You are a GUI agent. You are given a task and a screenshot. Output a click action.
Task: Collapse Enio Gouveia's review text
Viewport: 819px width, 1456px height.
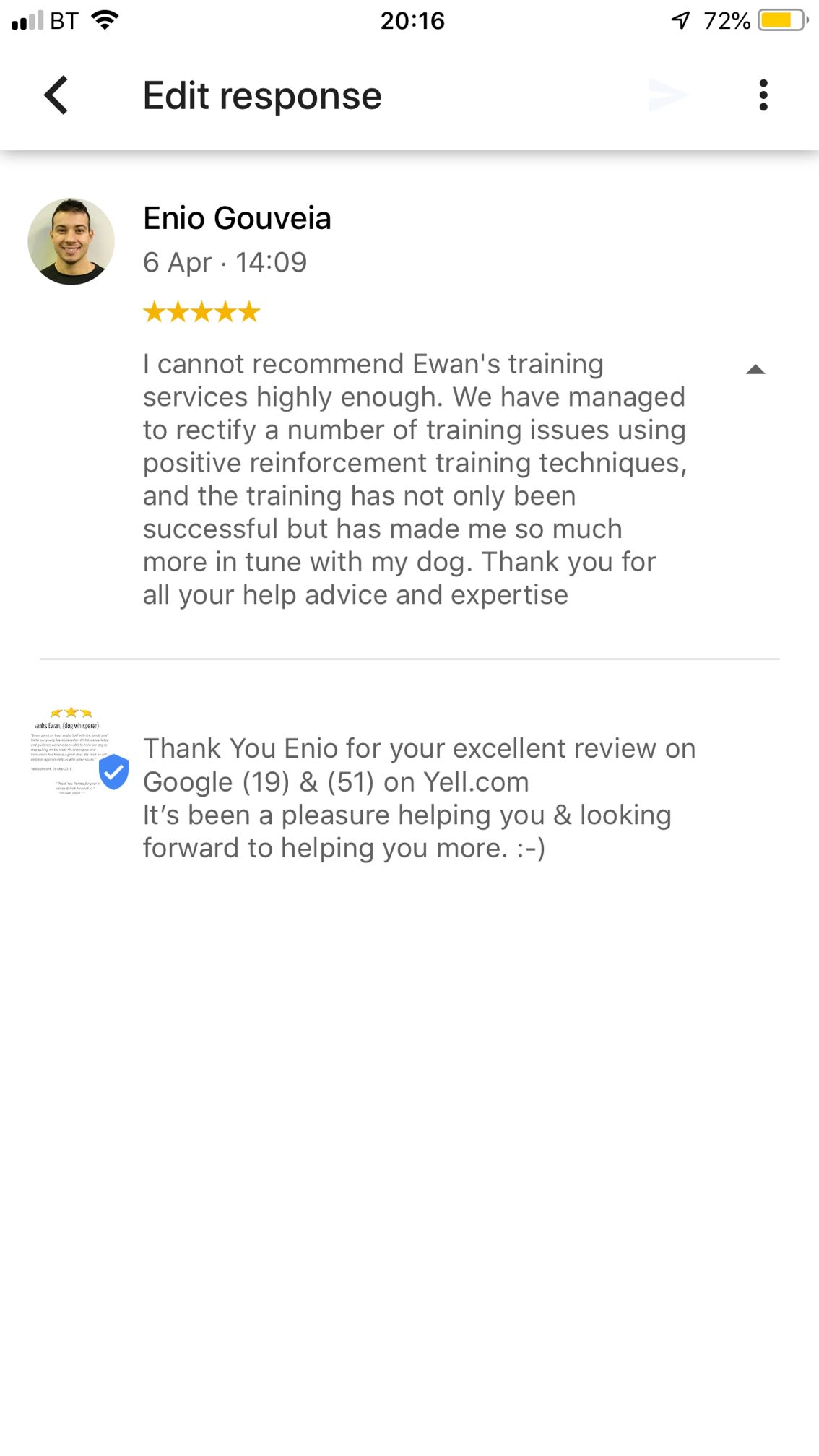pyautogui.click(x=755, y=370)
